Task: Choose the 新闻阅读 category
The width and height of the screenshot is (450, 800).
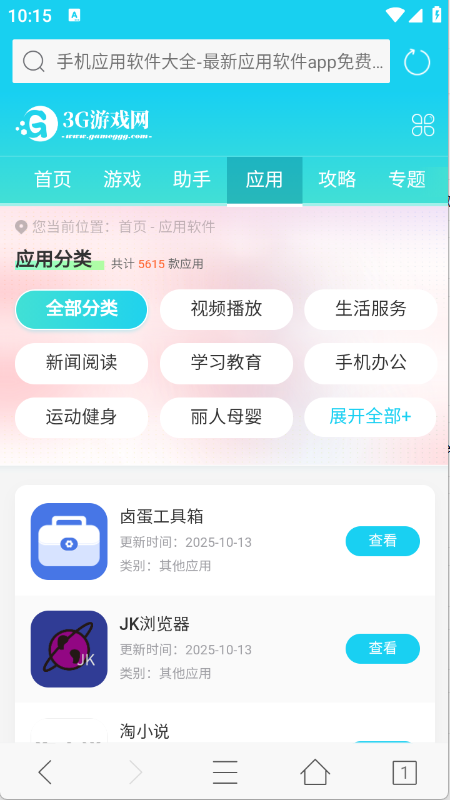Action: pos(82,363)
